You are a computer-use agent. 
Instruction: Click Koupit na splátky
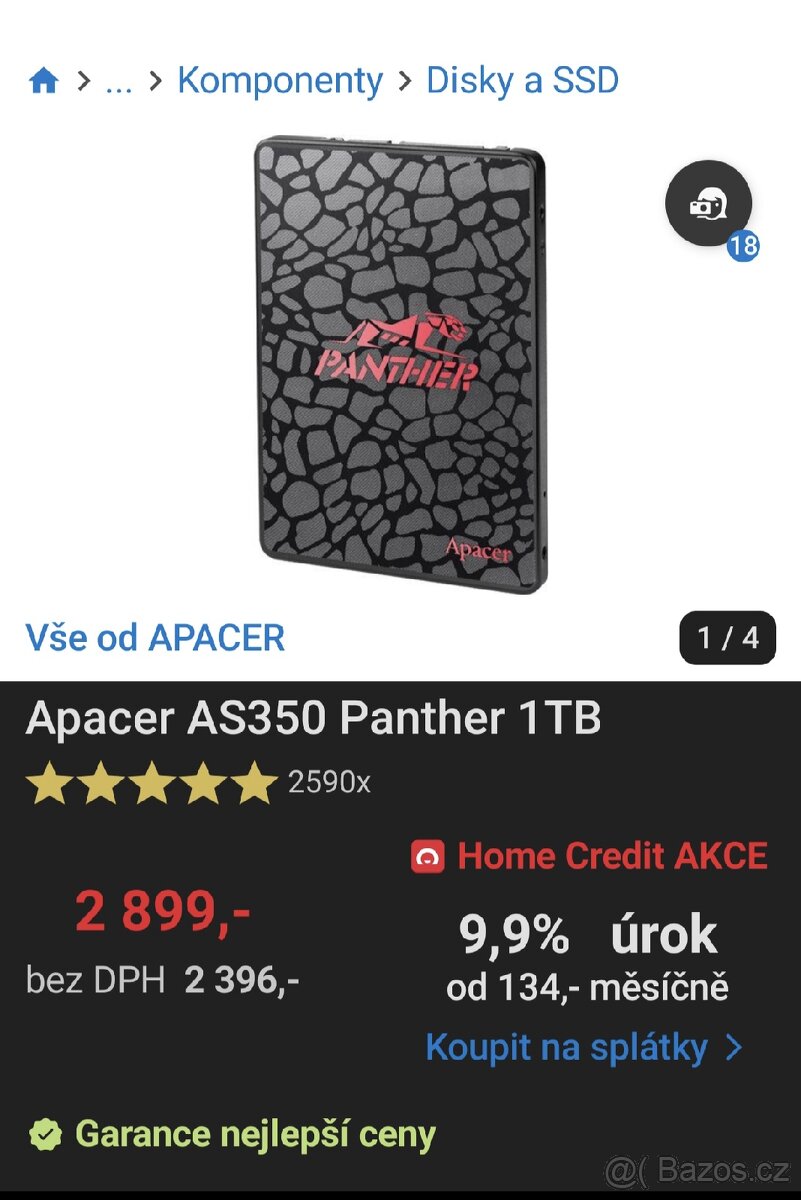567,1047
